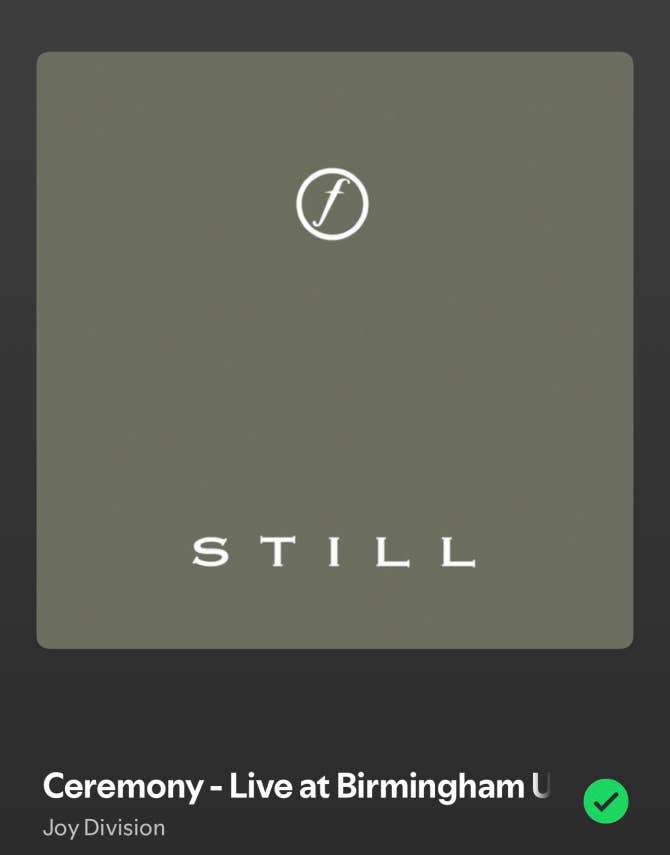Tap the Ceremony track title

tap(295, 786)
